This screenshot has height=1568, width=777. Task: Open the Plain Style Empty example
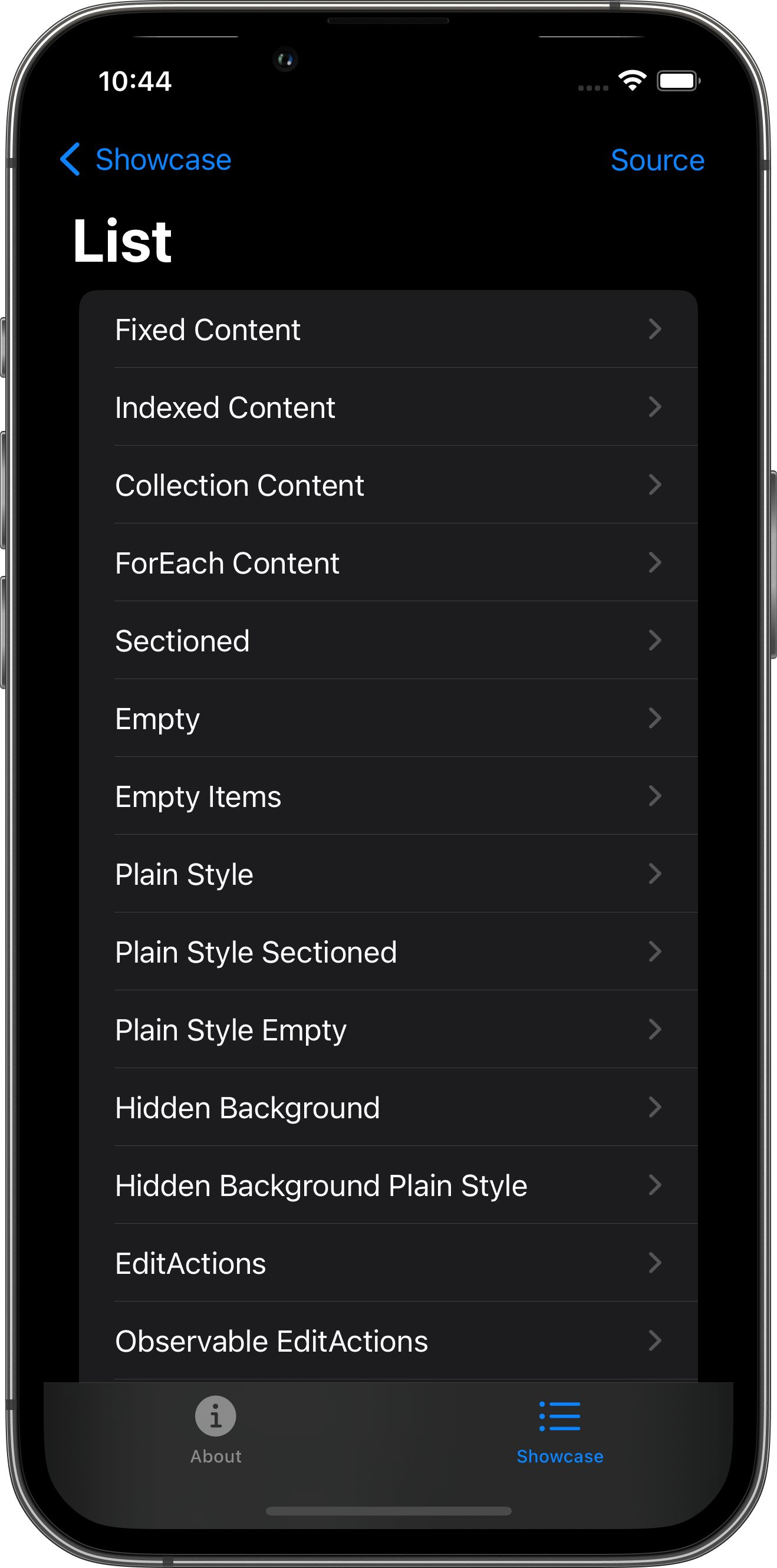pos(390,1029)
